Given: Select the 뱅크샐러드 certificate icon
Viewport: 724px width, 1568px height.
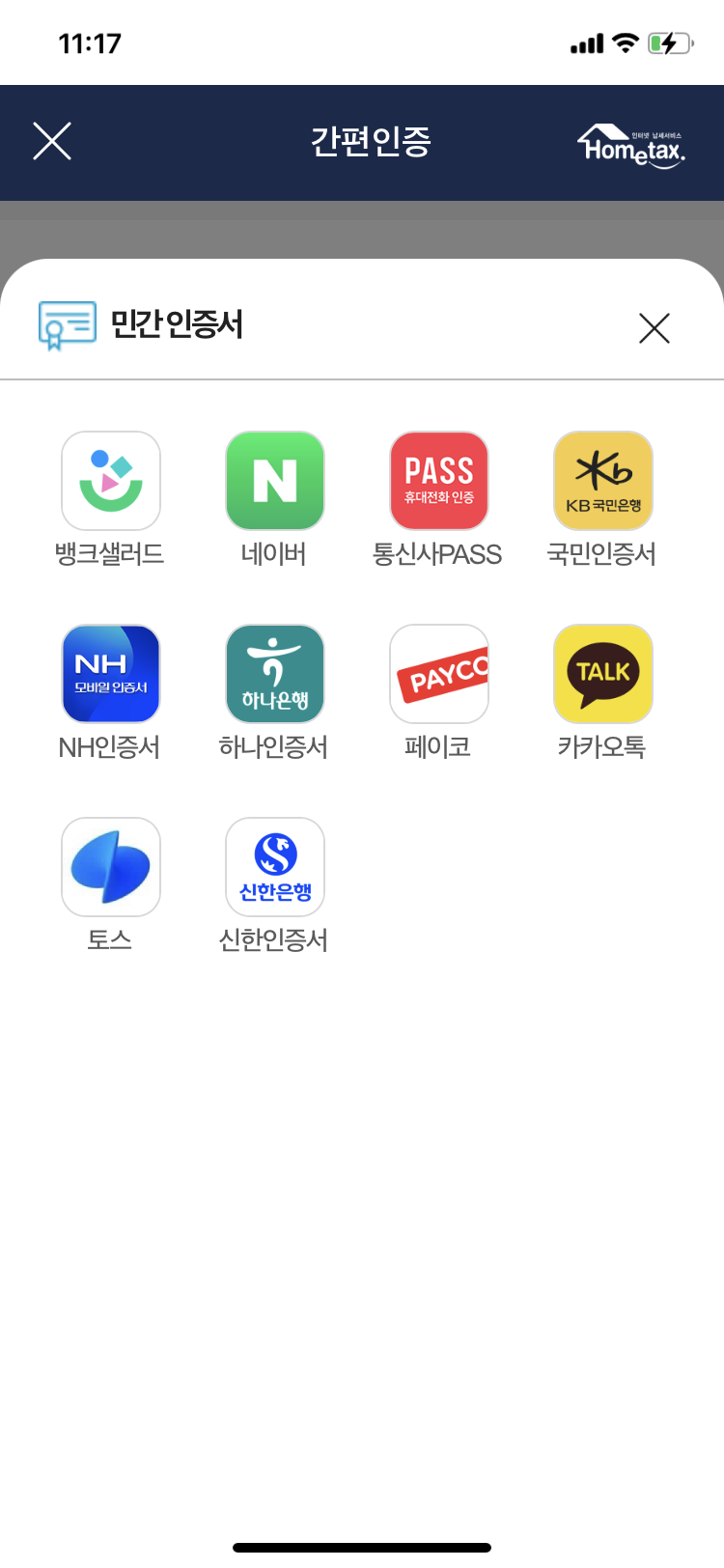Looking at the screenshot, I should tap(110, 480).
